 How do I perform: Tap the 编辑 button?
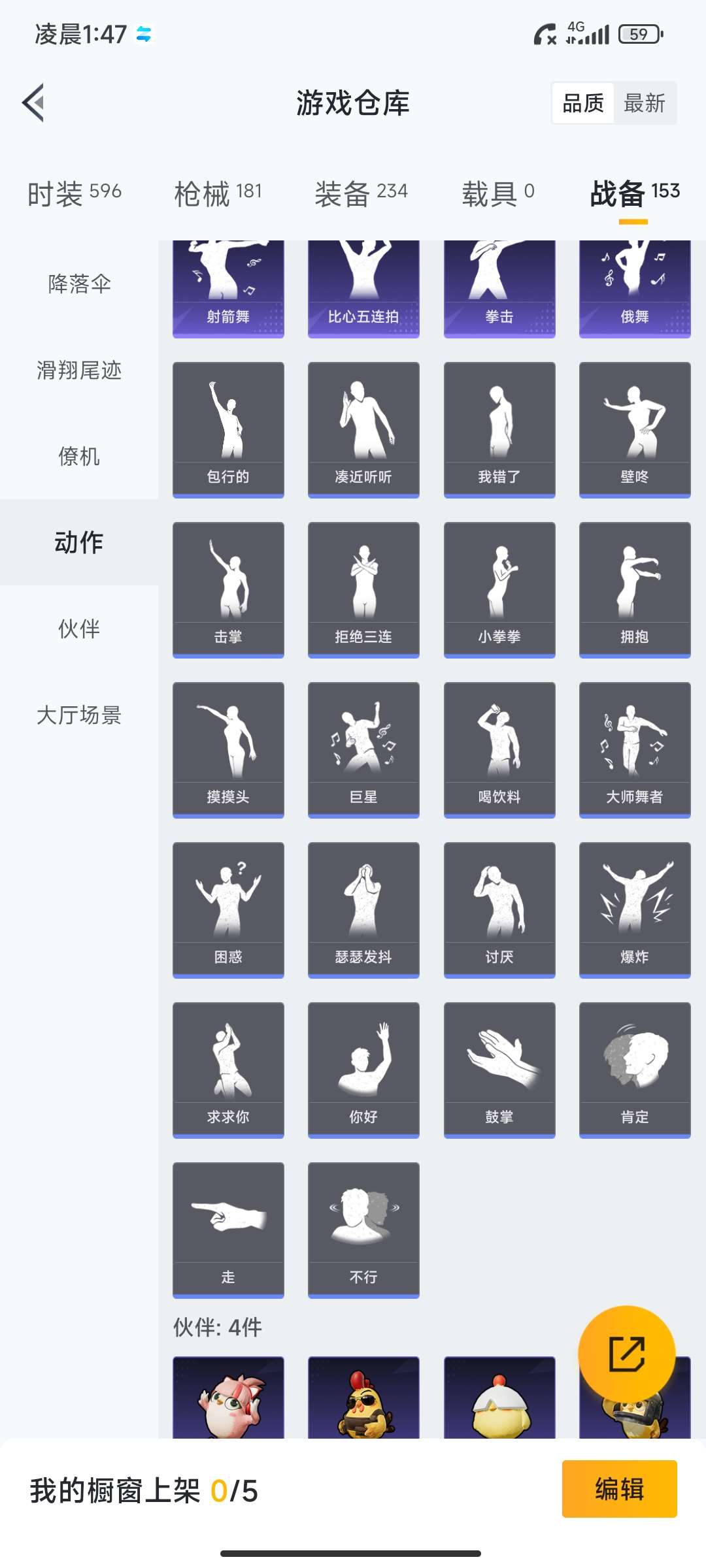(619, 1489)
